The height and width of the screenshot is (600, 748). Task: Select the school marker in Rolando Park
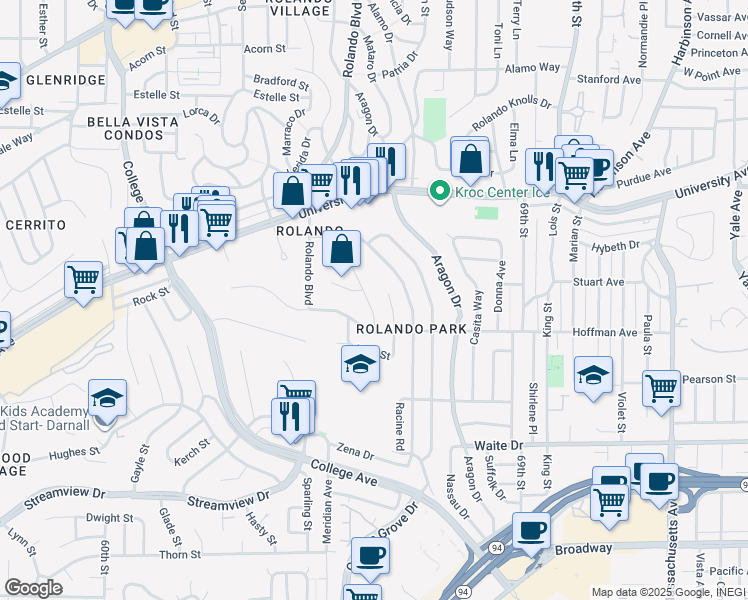pos(361,367)
